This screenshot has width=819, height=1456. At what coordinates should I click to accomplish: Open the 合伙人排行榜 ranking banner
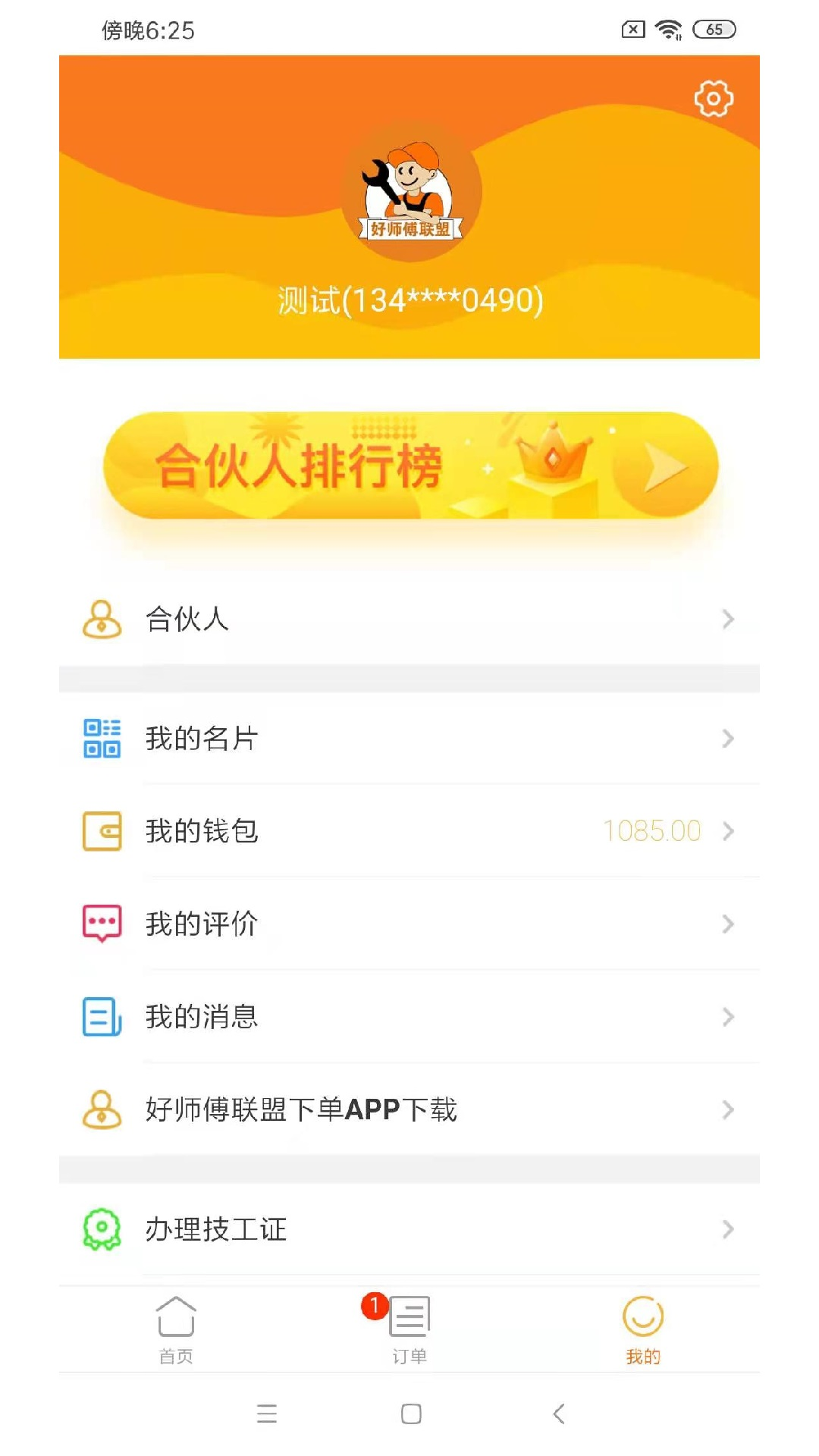pyautogui.click(x=409, y=465)
